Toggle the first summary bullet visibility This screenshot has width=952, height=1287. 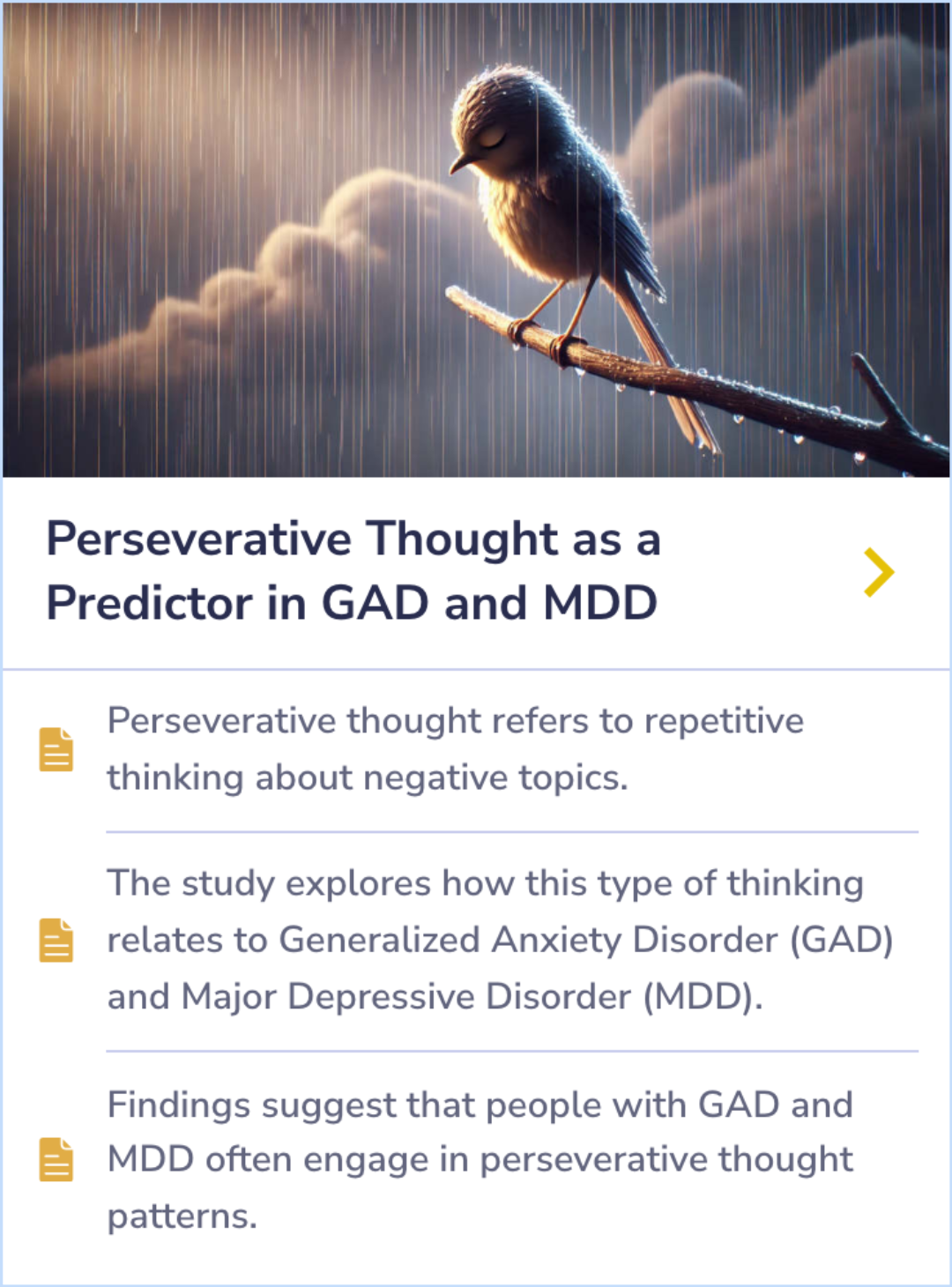[455, 749]
